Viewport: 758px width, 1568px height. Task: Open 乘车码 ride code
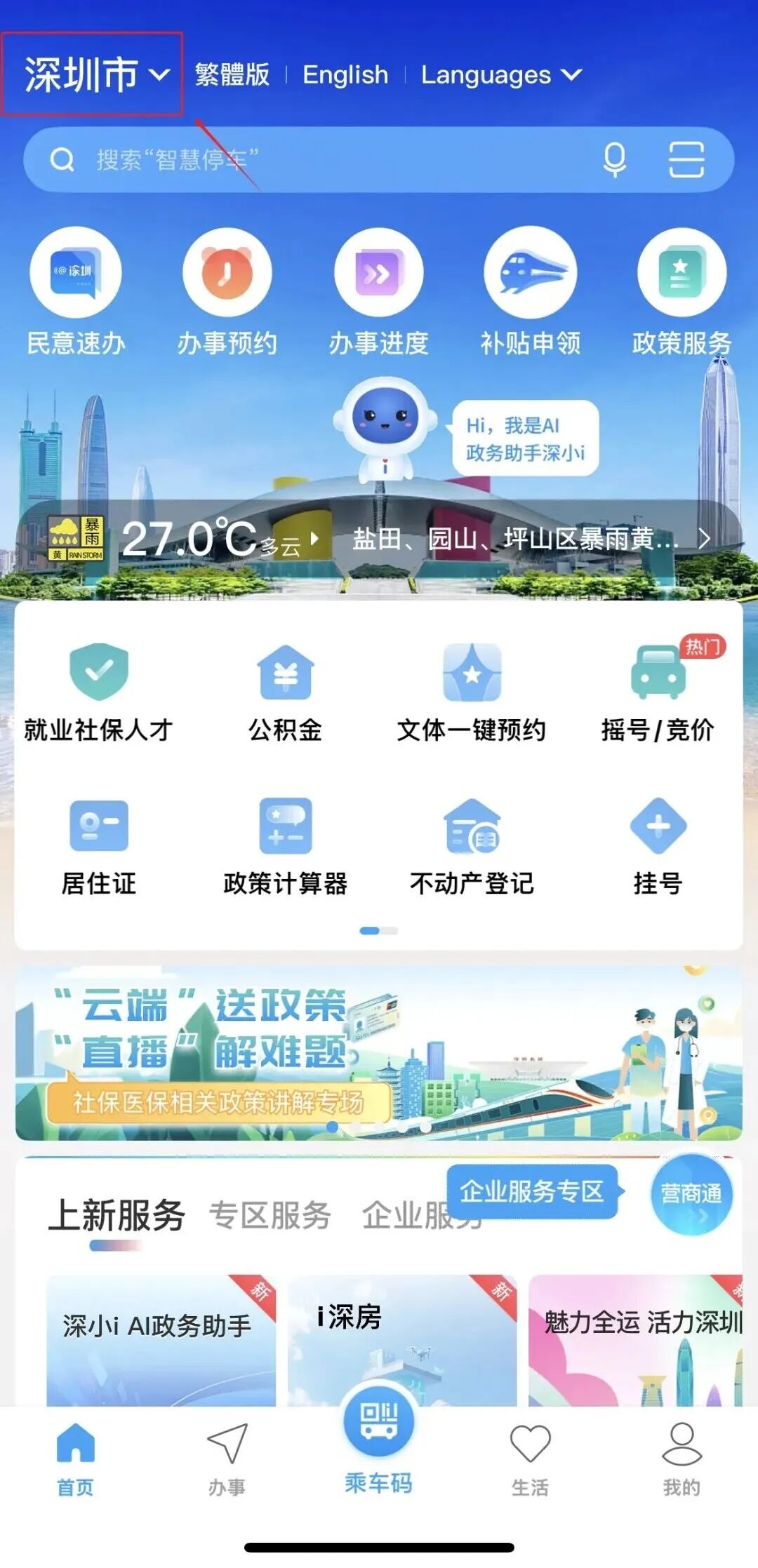point(378,1438)
